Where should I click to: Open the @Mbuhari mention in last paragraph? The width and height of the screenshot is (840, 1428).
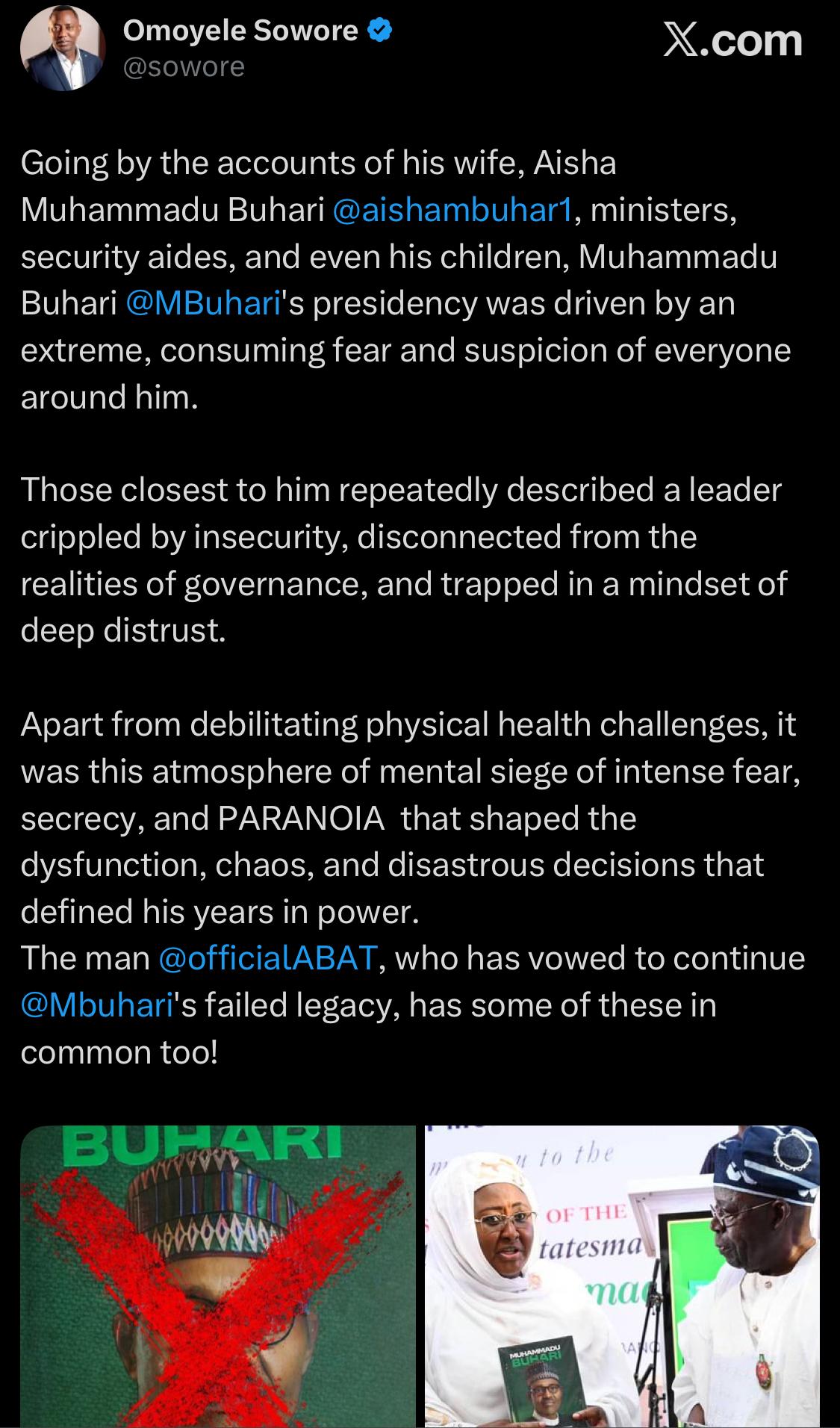click(x=97, y=1005)
